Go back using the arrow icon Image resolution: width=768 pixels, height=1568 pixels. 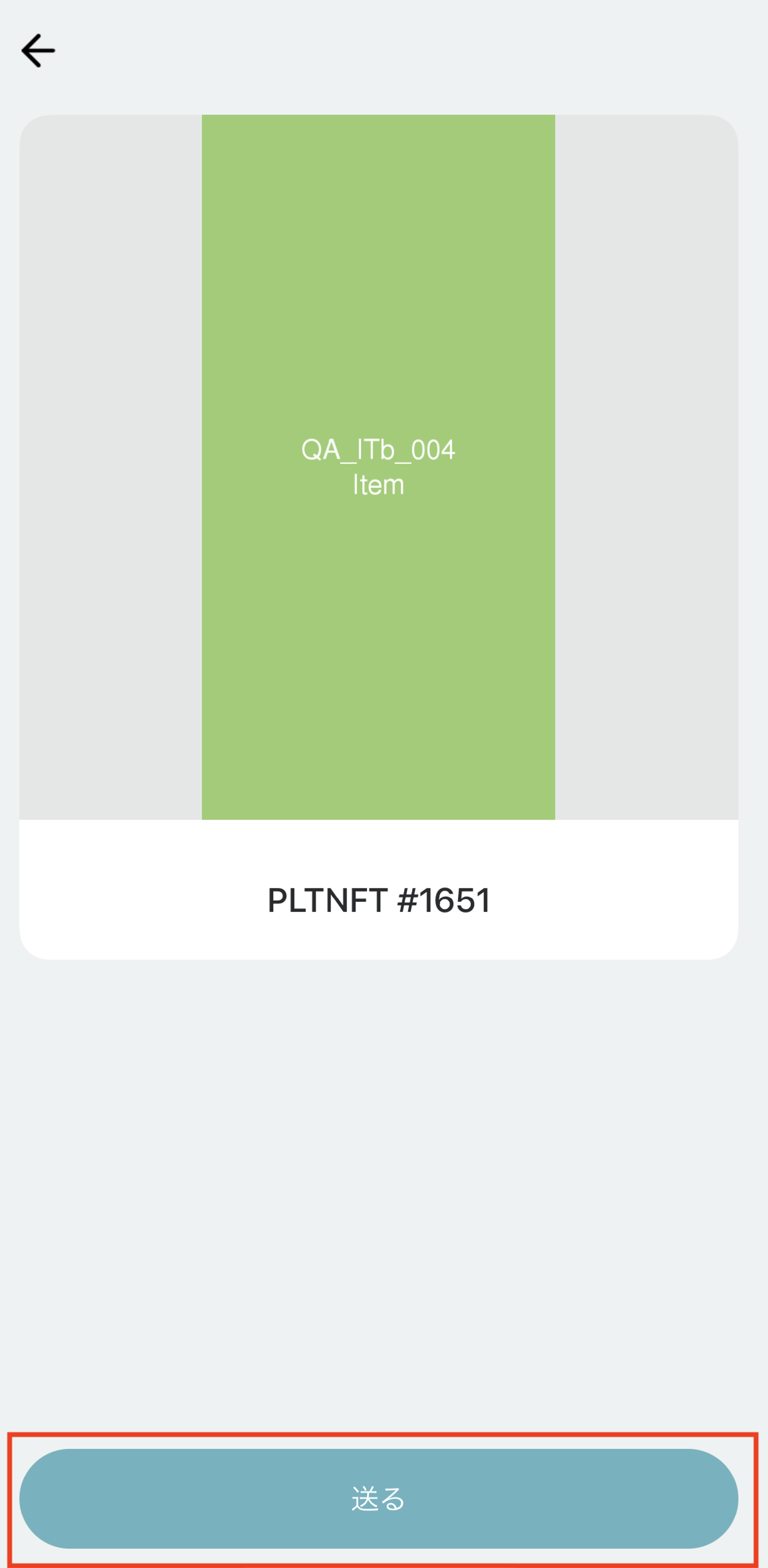pos(38,51)
